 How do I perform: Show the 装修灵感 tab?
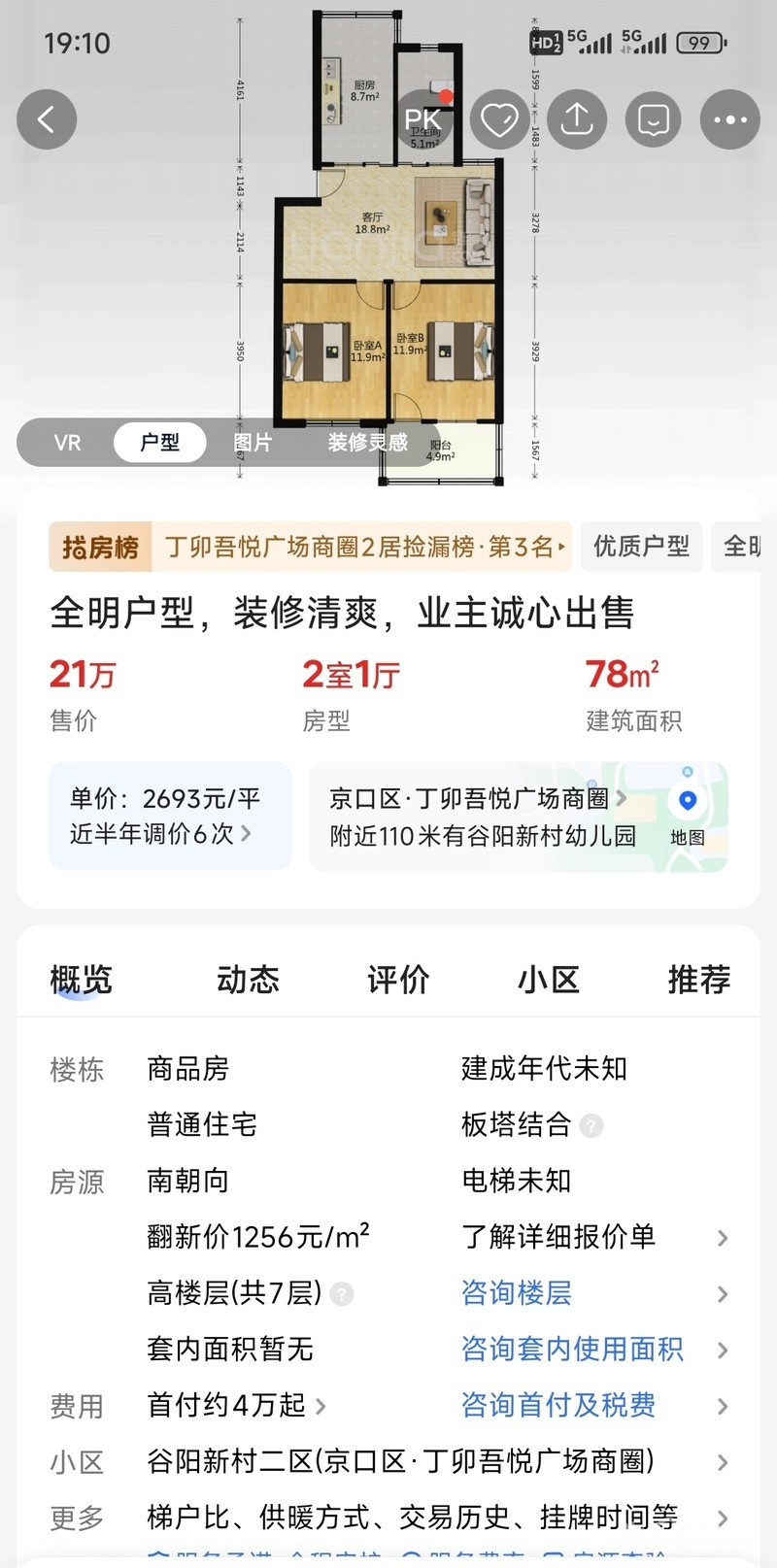coord(367,443)
